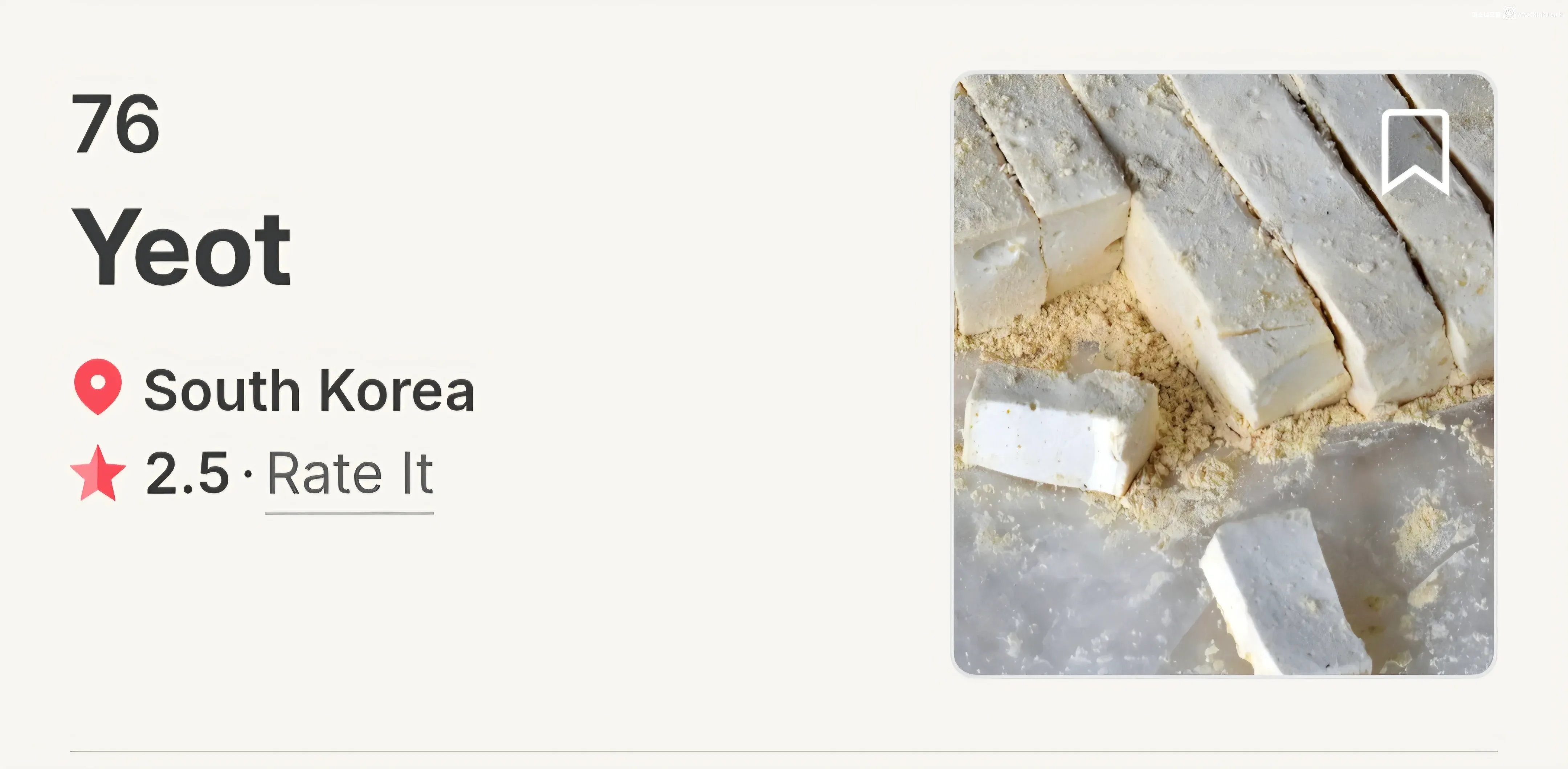This screenshot has height=769, width=1568.
Task: Bookmark the Yeot dish
Action: (x=1414, y=152)
